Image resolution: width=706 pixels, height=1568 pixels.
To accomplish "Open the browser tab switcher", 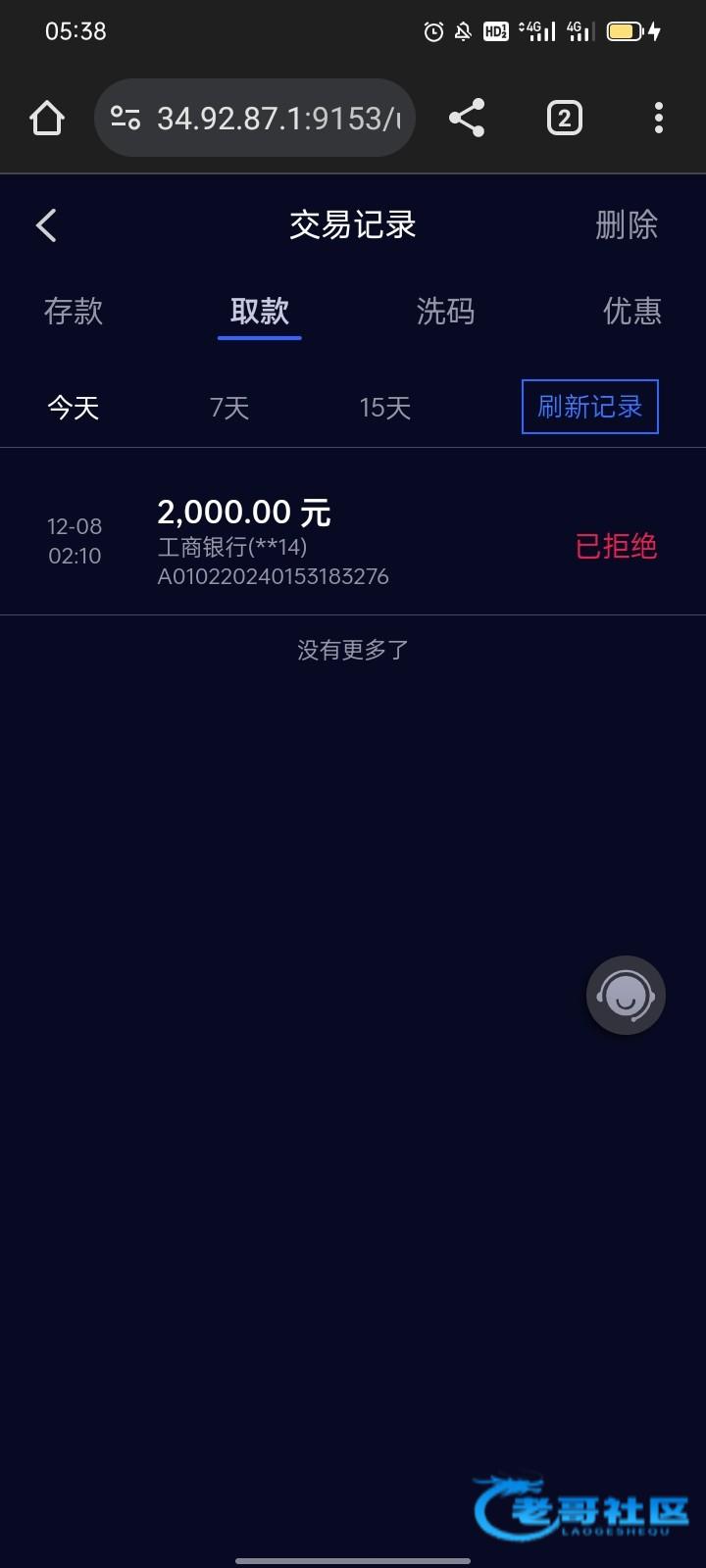I will (x=564, y=119).
